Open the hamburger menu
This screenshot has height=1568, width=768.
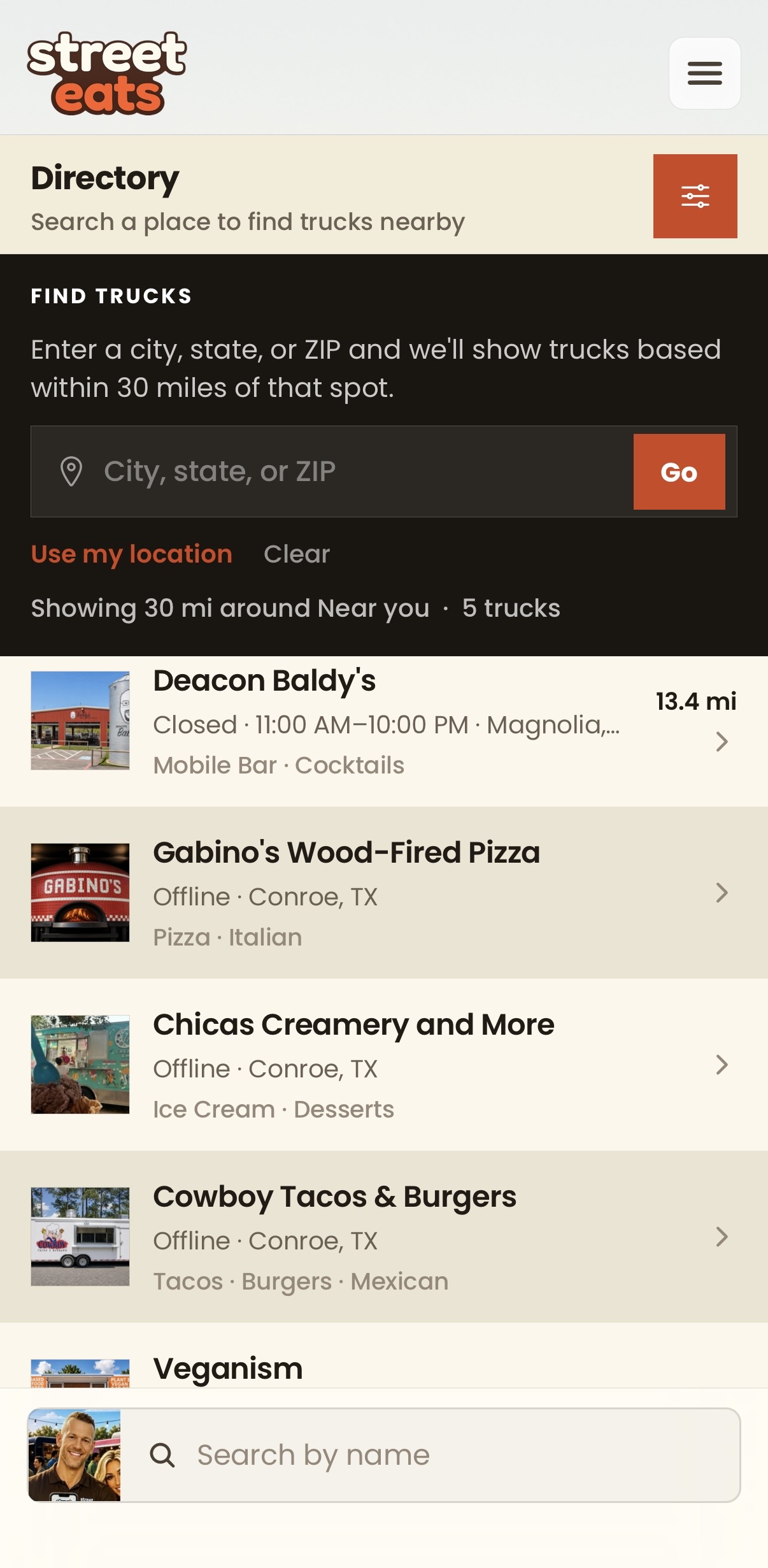(x=704, y=73)
